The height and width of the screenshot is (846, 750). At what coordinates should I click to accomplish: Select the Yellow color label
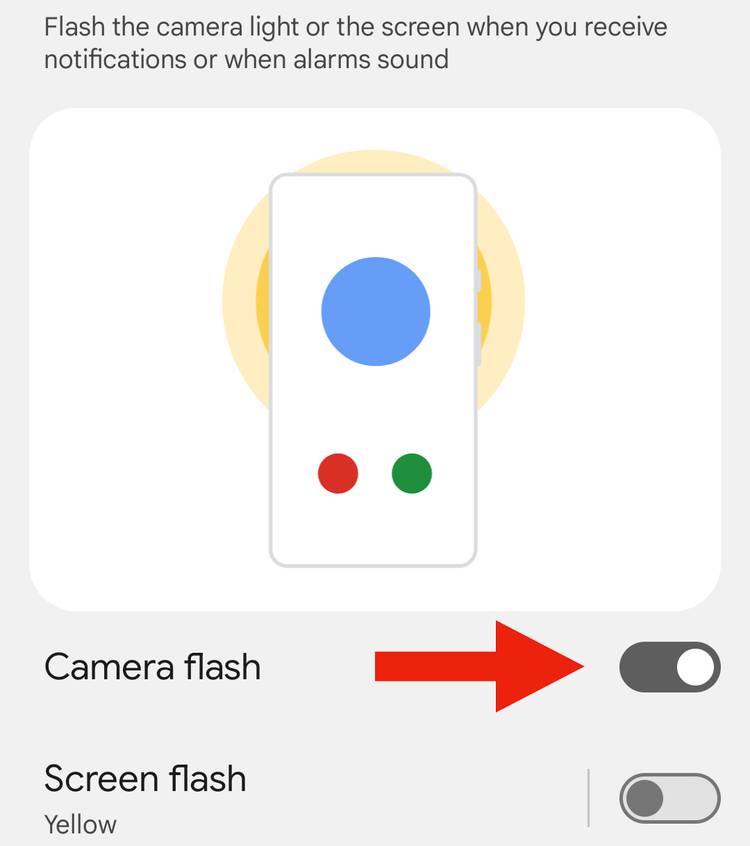click(80, 824)
